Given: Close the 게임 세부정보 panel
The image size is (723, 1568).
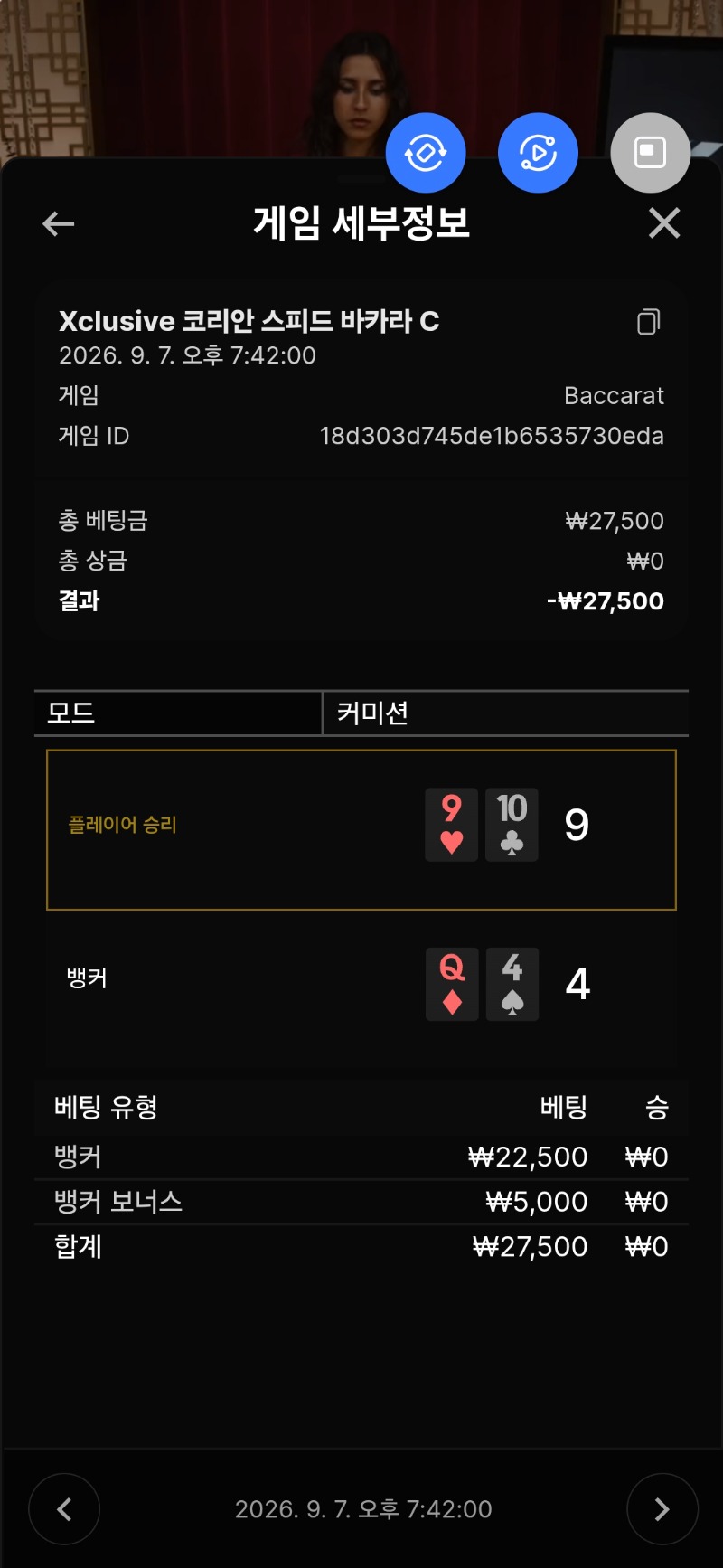Looking at the screenshot, I should [x=664, y=222].
